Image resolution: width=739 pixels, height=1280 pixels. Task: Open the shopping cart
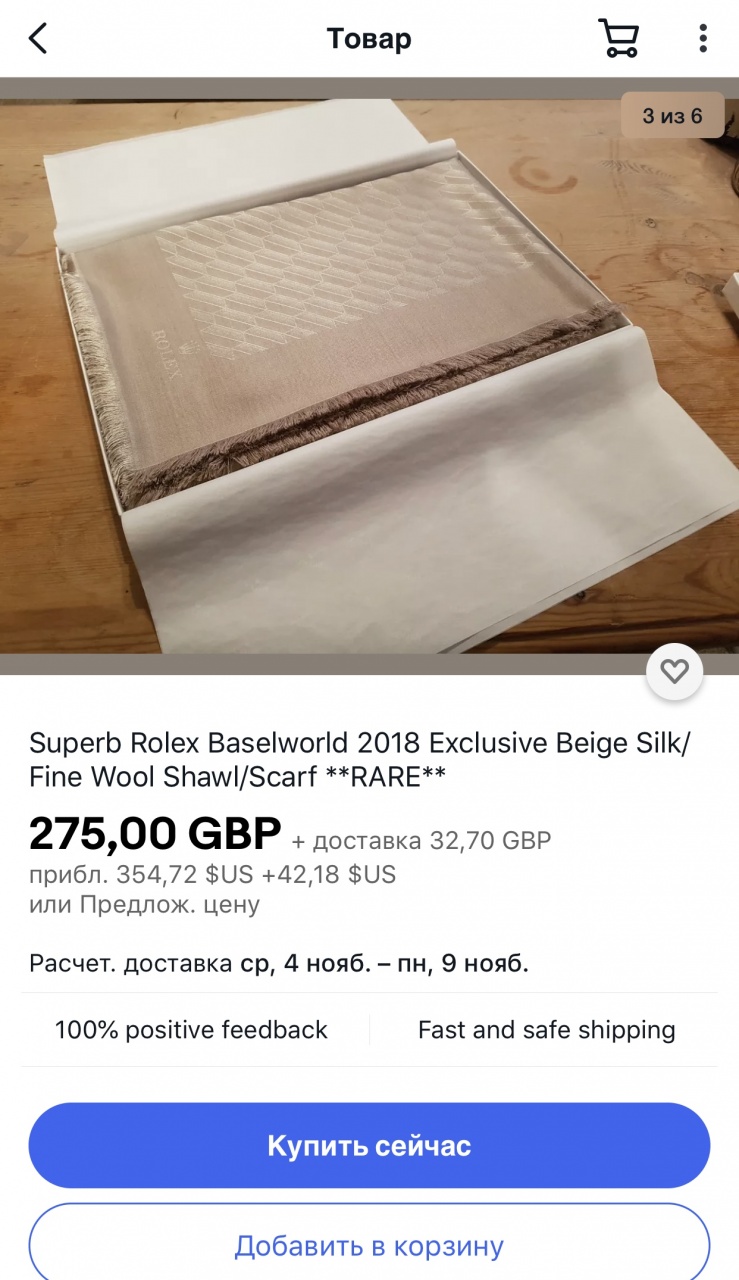(618, 39)
